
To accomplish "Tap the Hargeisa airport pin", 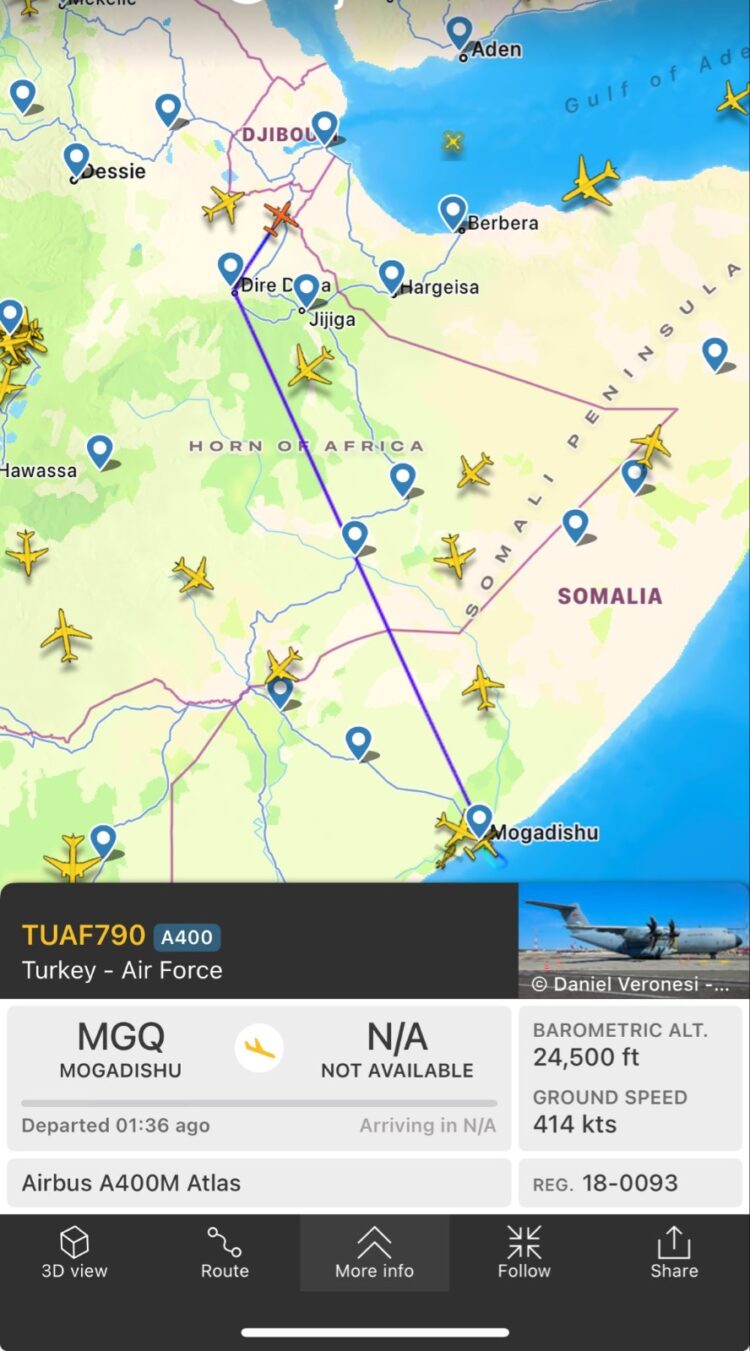I will (x=392, y=275).
